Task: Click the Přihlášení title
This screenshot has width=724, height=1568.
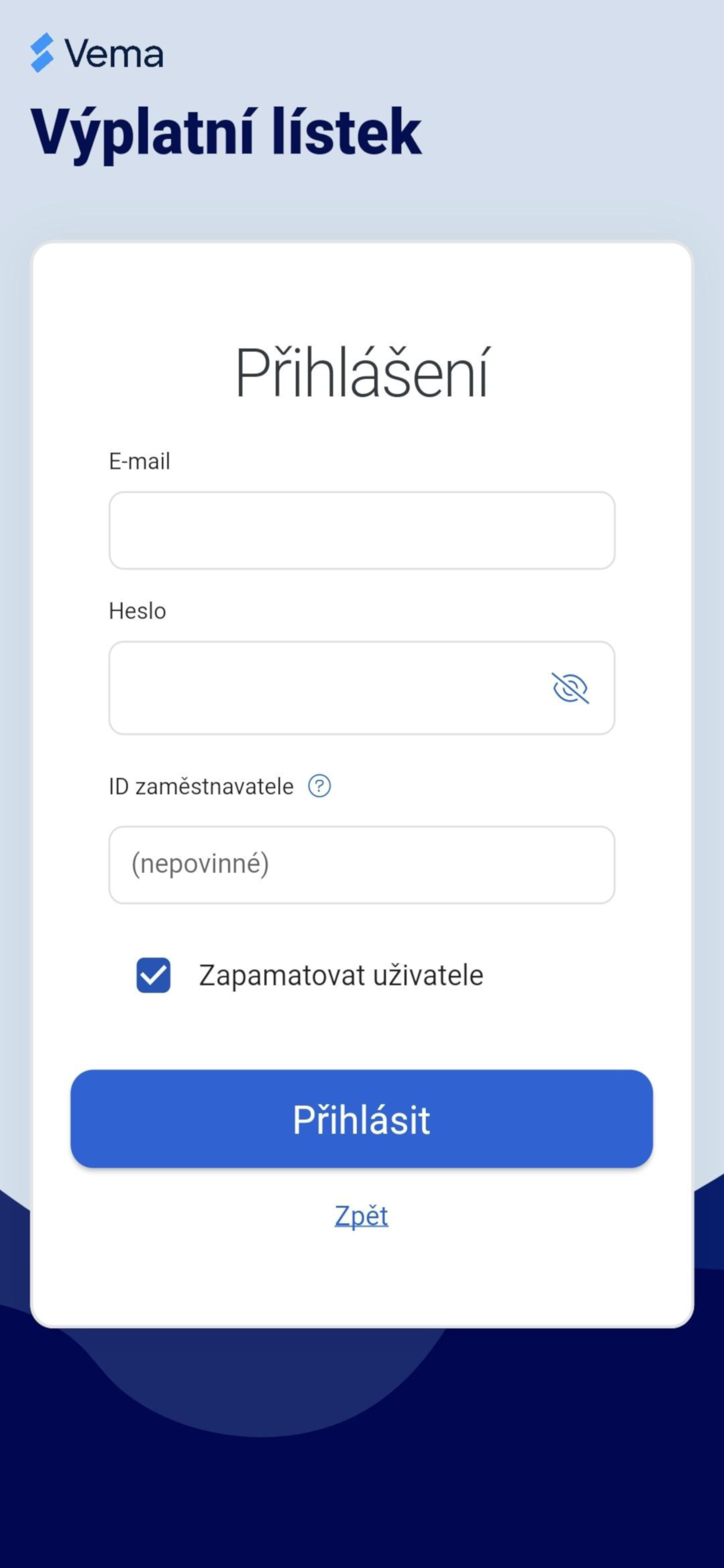Action: coord(361,372)
